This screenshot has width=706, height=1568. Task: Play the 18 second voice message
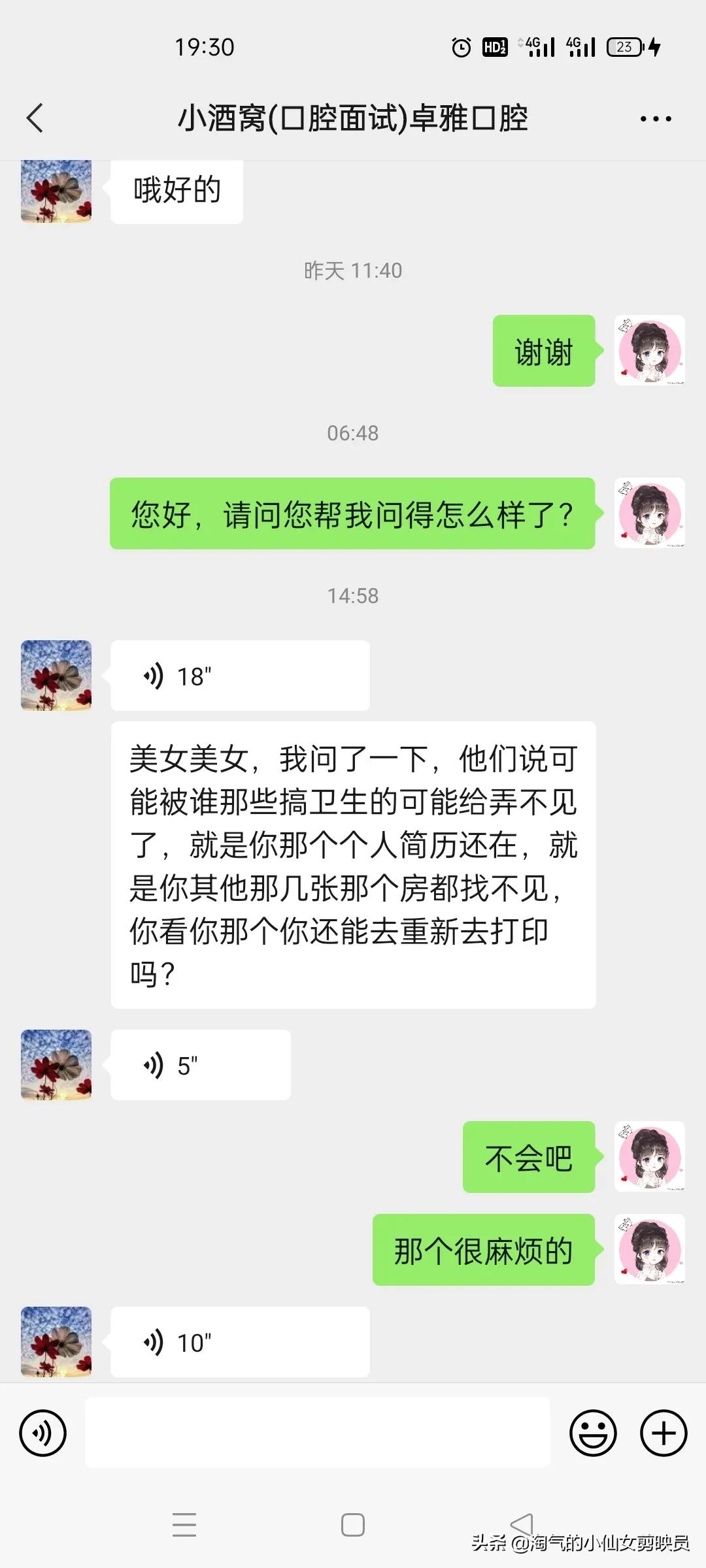[239, 676]
